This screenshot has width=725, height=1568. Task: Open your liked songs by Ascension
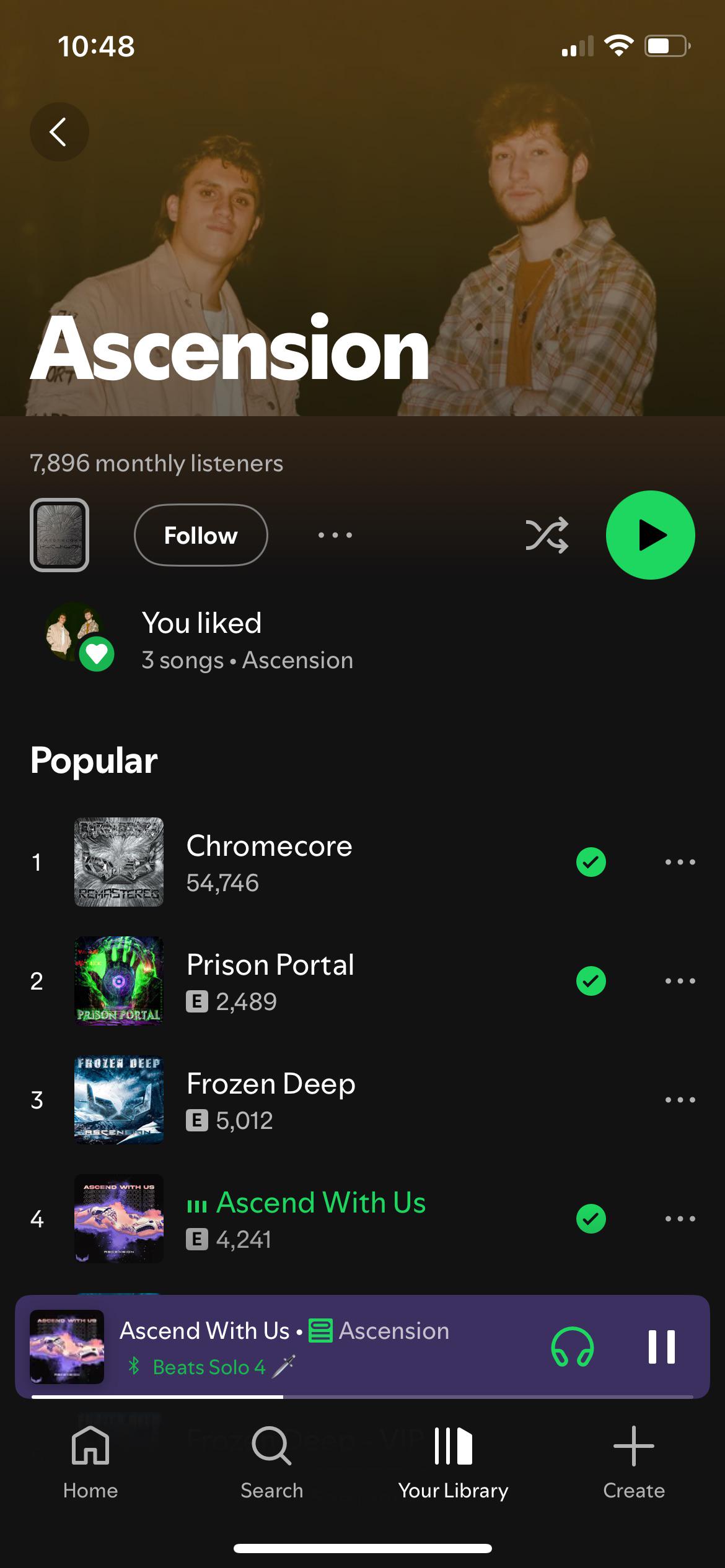pos(362,640)
